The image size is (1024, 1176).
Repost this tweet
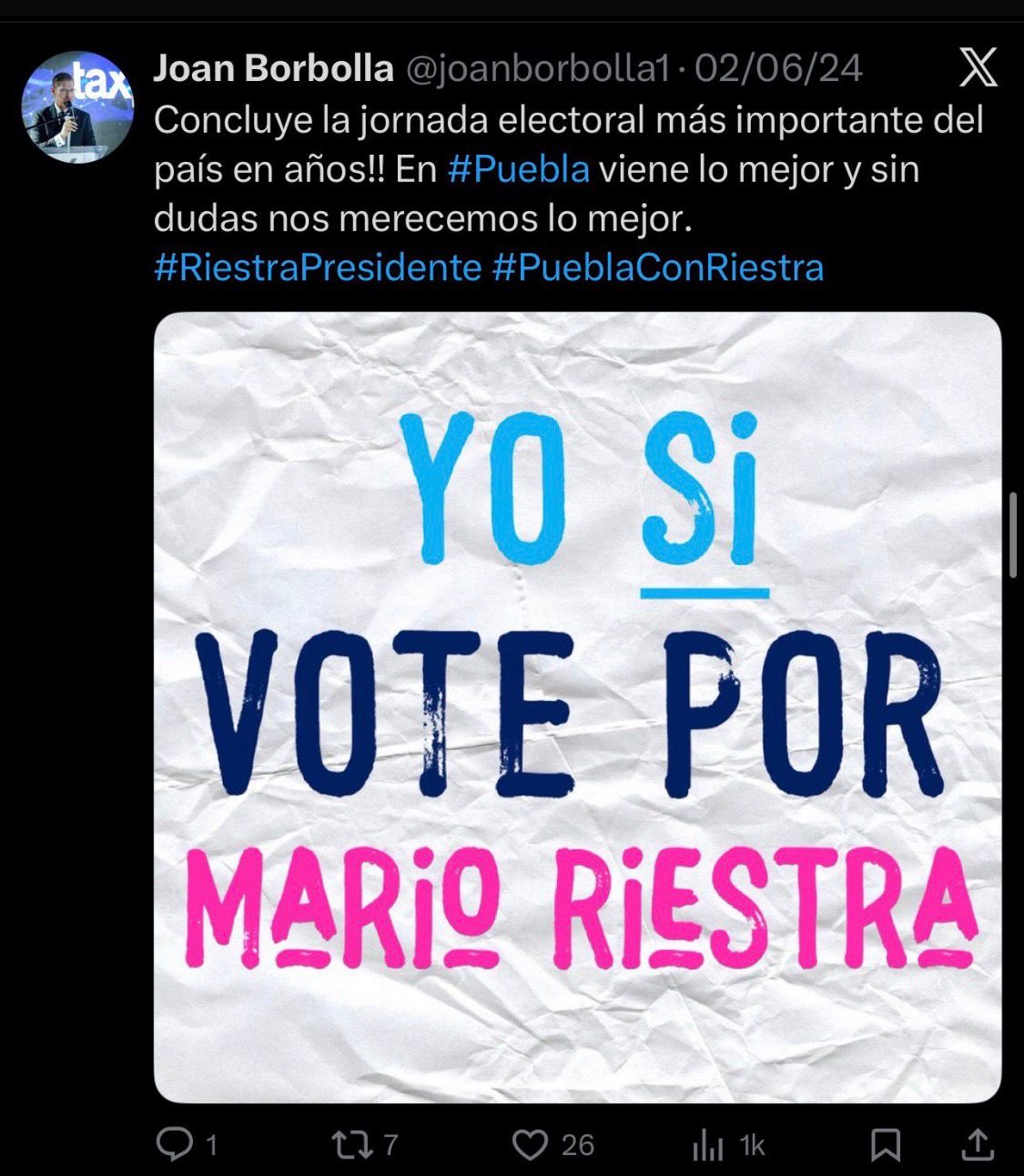click(x=352, y=1144)
